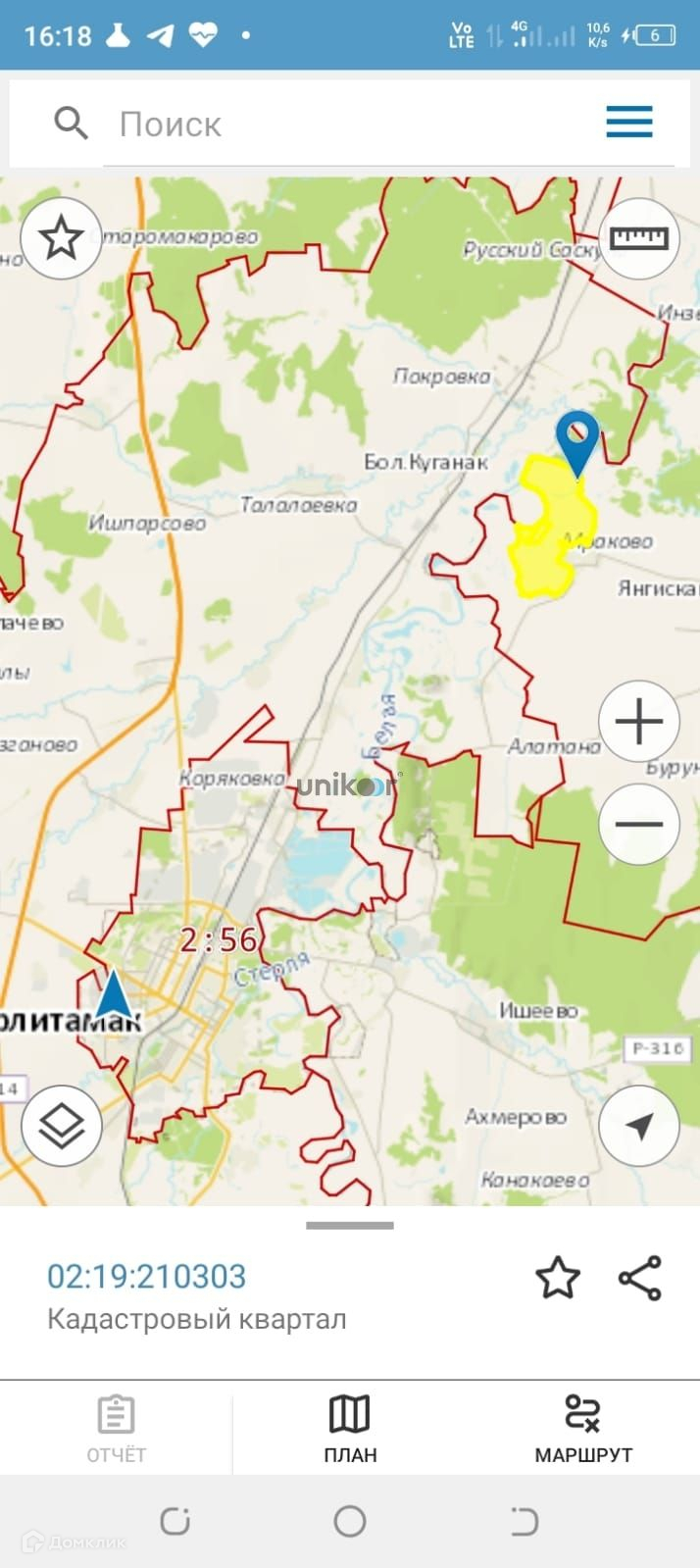Zoom in the map with plus
The image size is (700, 1568).
pos(638,722)
